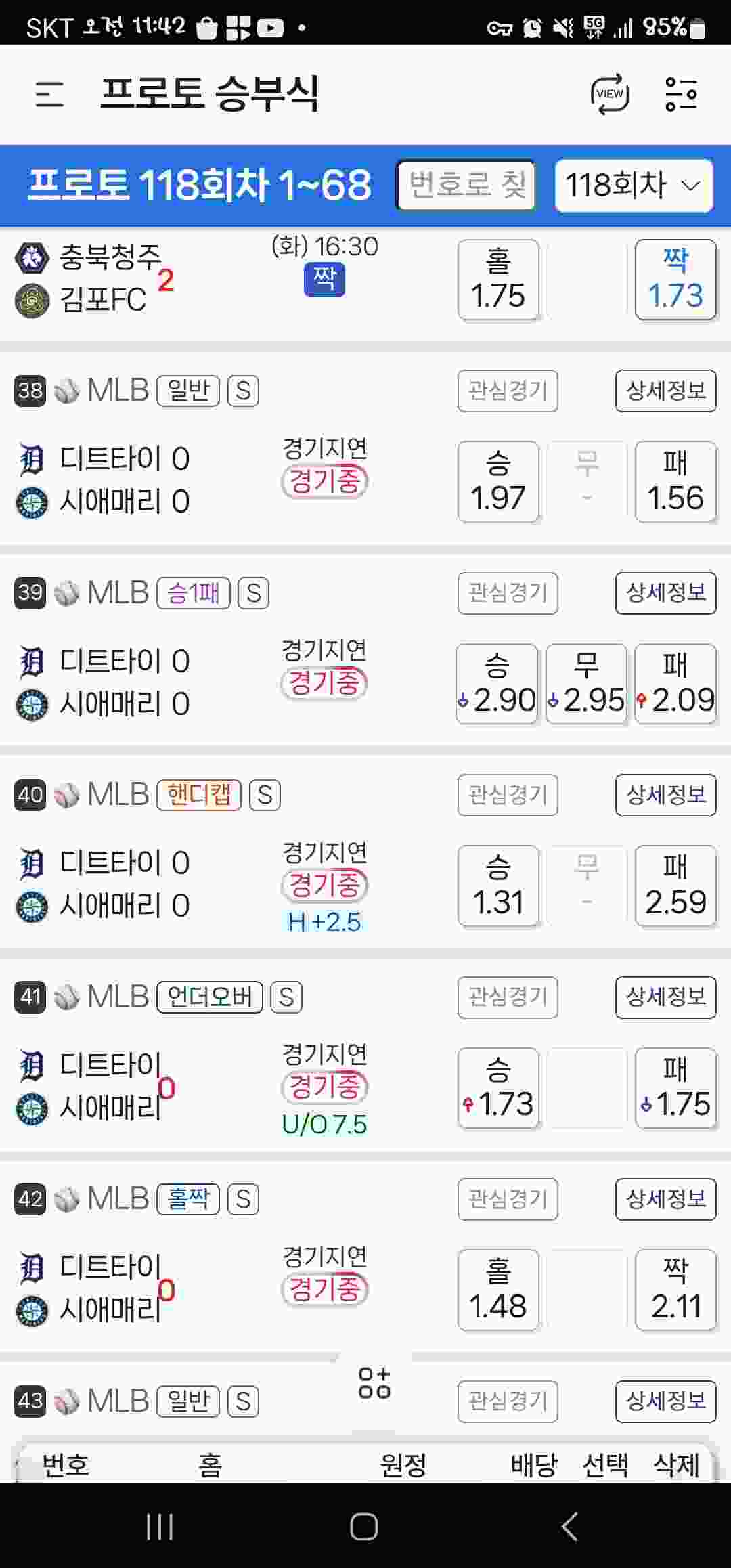Tap the 번호로 찾기 search field
Image resolution: width=731 pixels, height=1568 pixels.
coord(466,185)
